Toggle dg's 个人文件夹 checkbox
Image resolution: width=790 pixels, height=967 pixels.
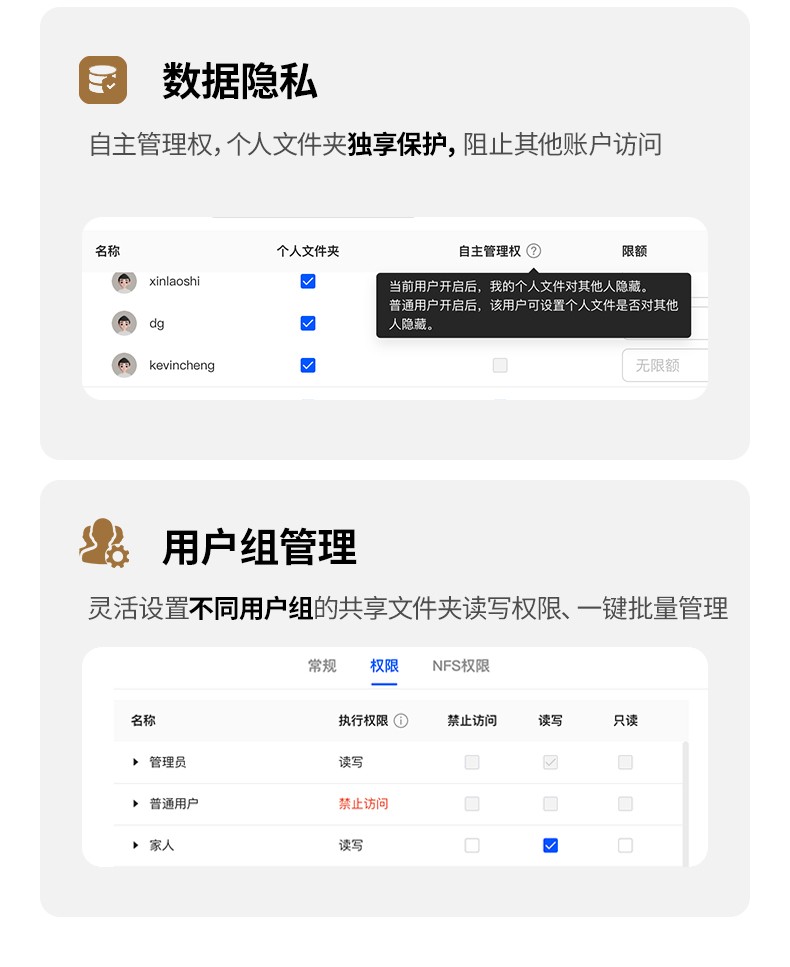pyautogui.click(x=308, y=323)
